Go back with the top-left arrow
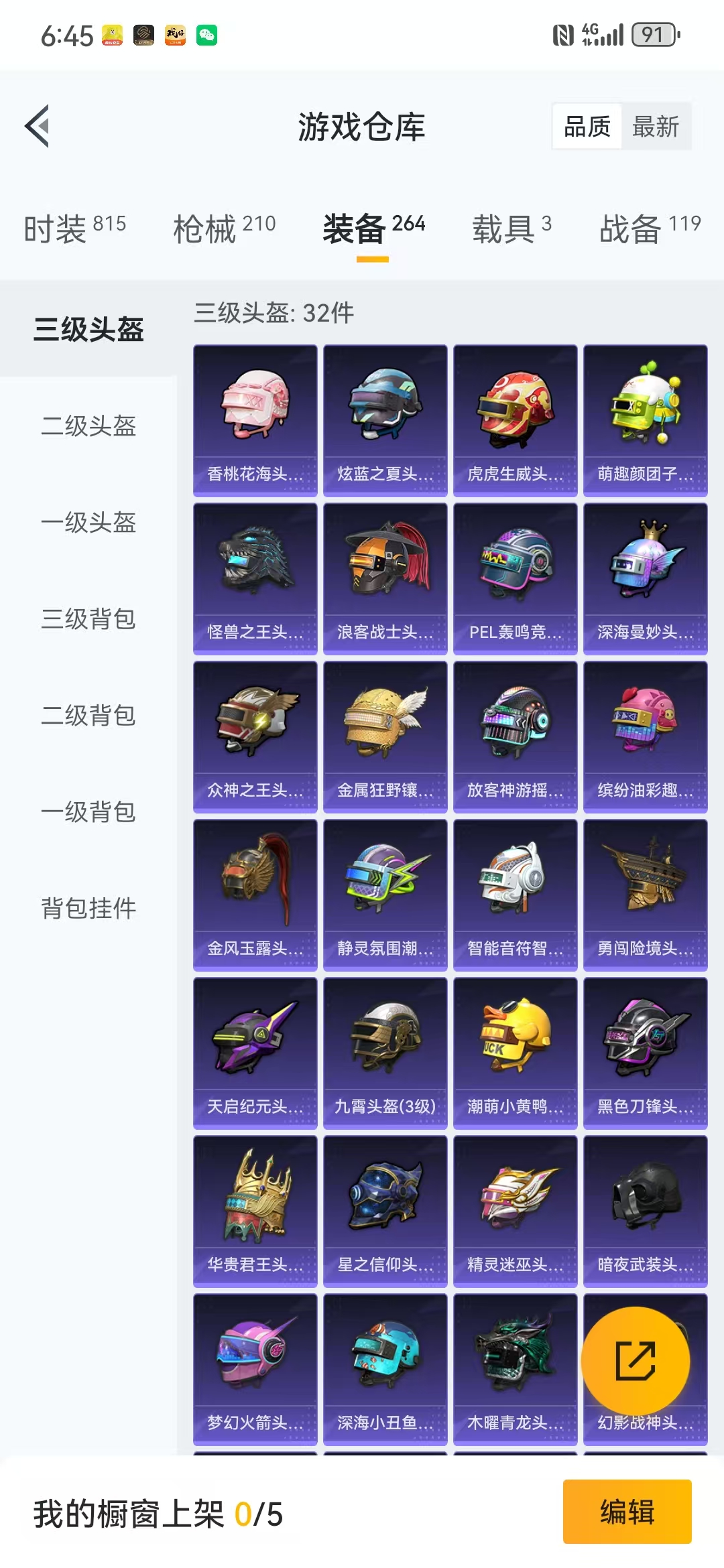724x1568 pixels. tap(38, 126)
